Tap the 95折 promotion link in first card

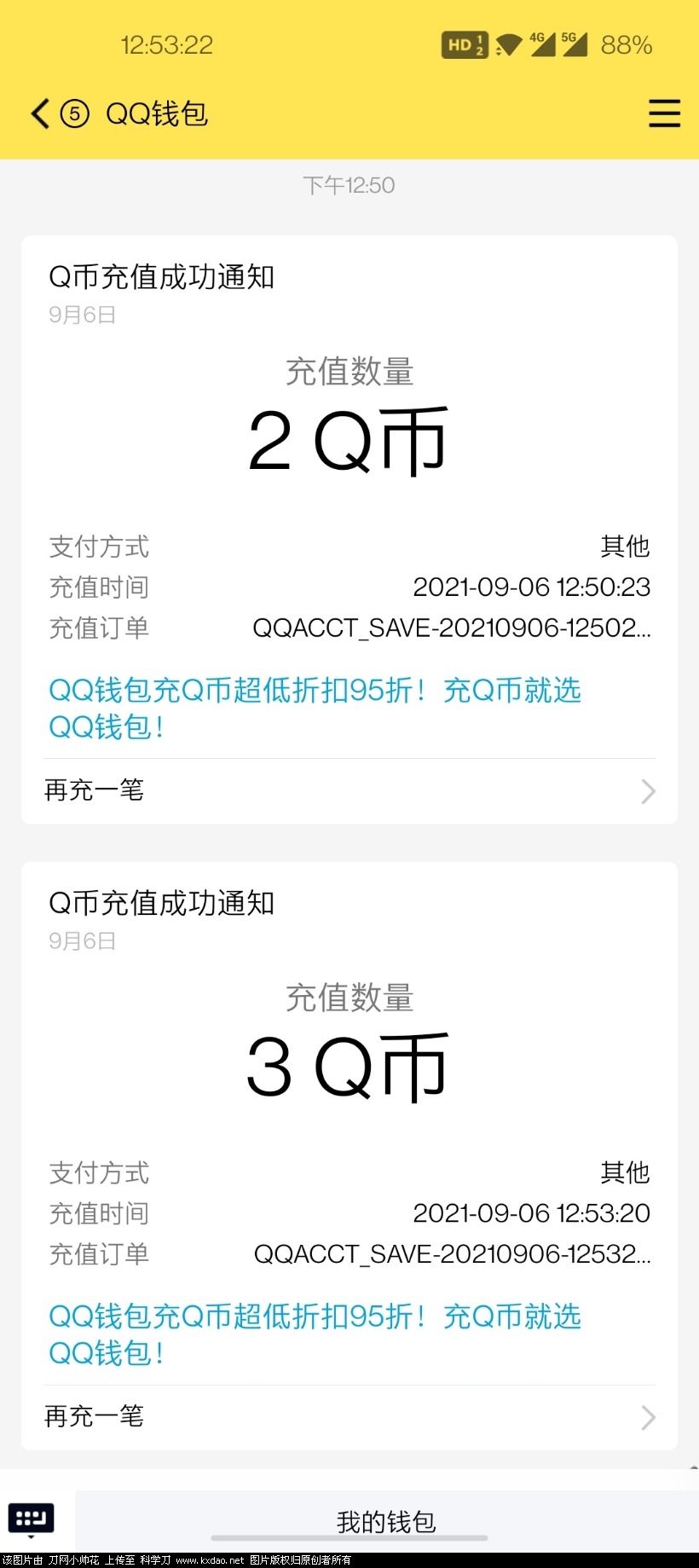point(314,708)
